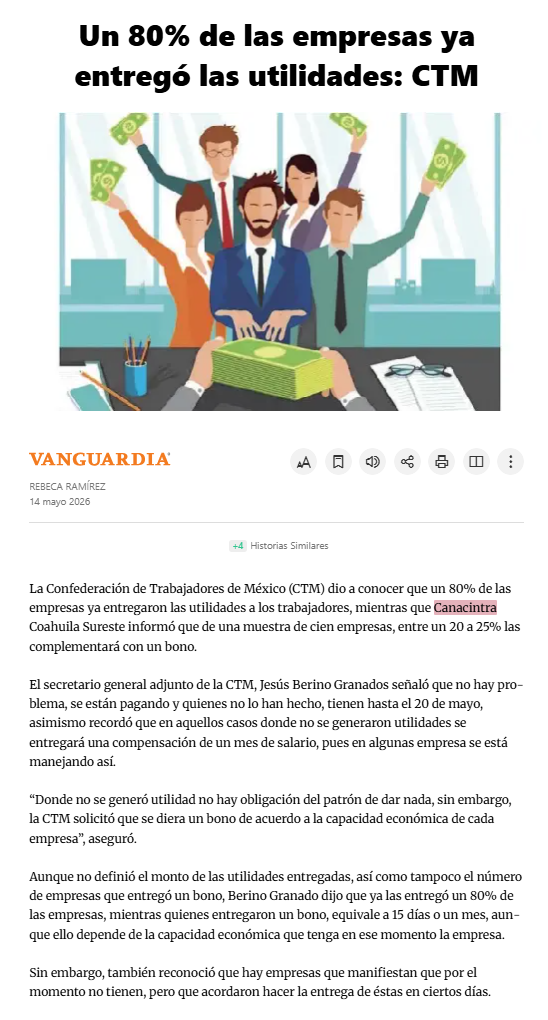Share this article
The height and width of the screenshot is (1020, 548).
point(407,462)
